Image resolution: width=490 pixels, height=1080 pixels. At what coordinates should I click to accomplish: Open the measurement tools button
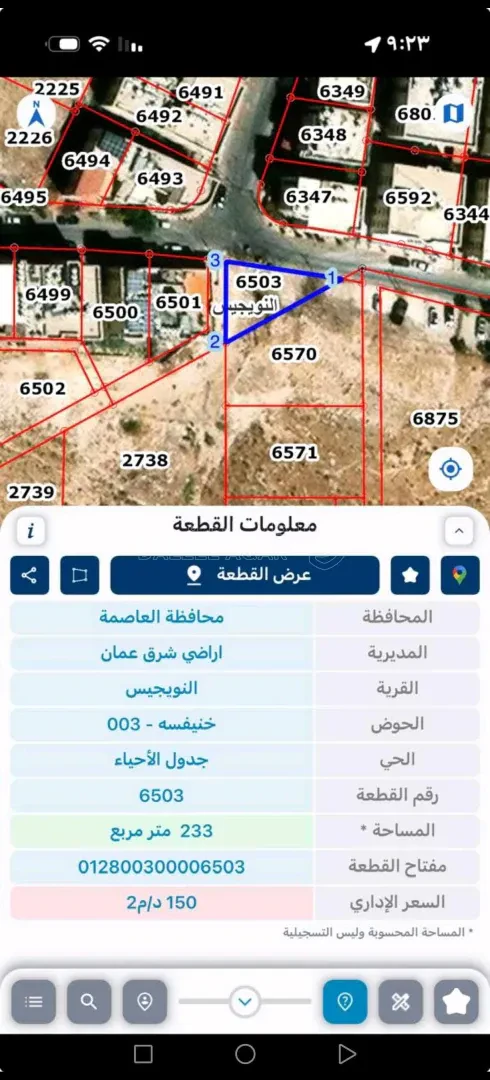(x=400, y=1001)
